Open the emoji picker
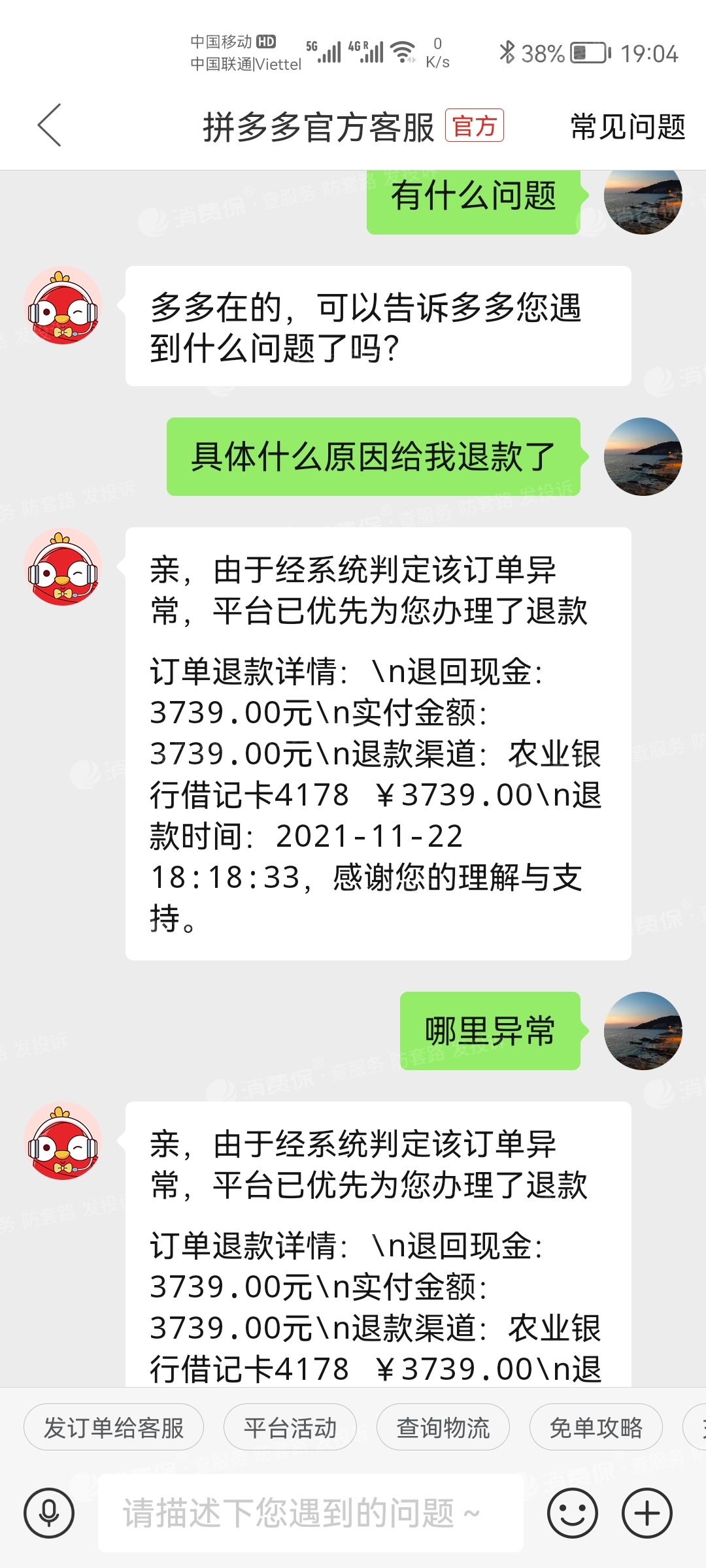706x1568 pixels. pyautogui.click(x=573, y=1513)
